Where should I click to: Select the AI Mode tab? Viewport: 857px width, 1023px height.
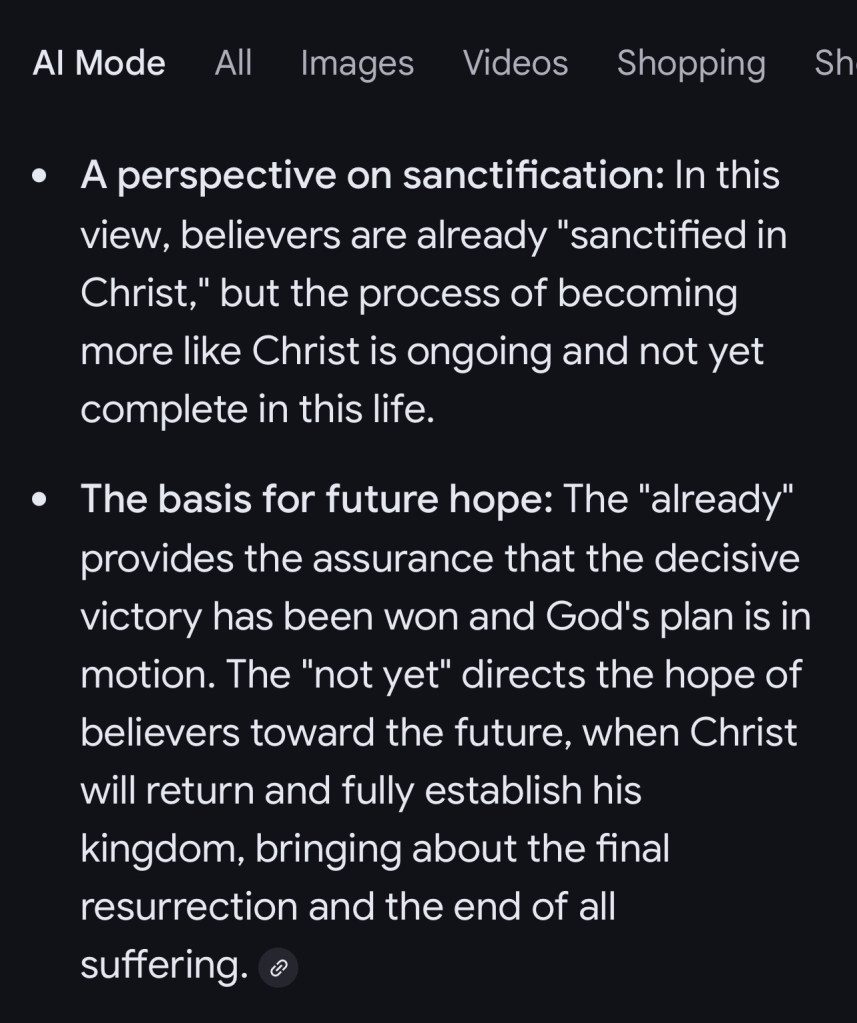click(98, 63)
